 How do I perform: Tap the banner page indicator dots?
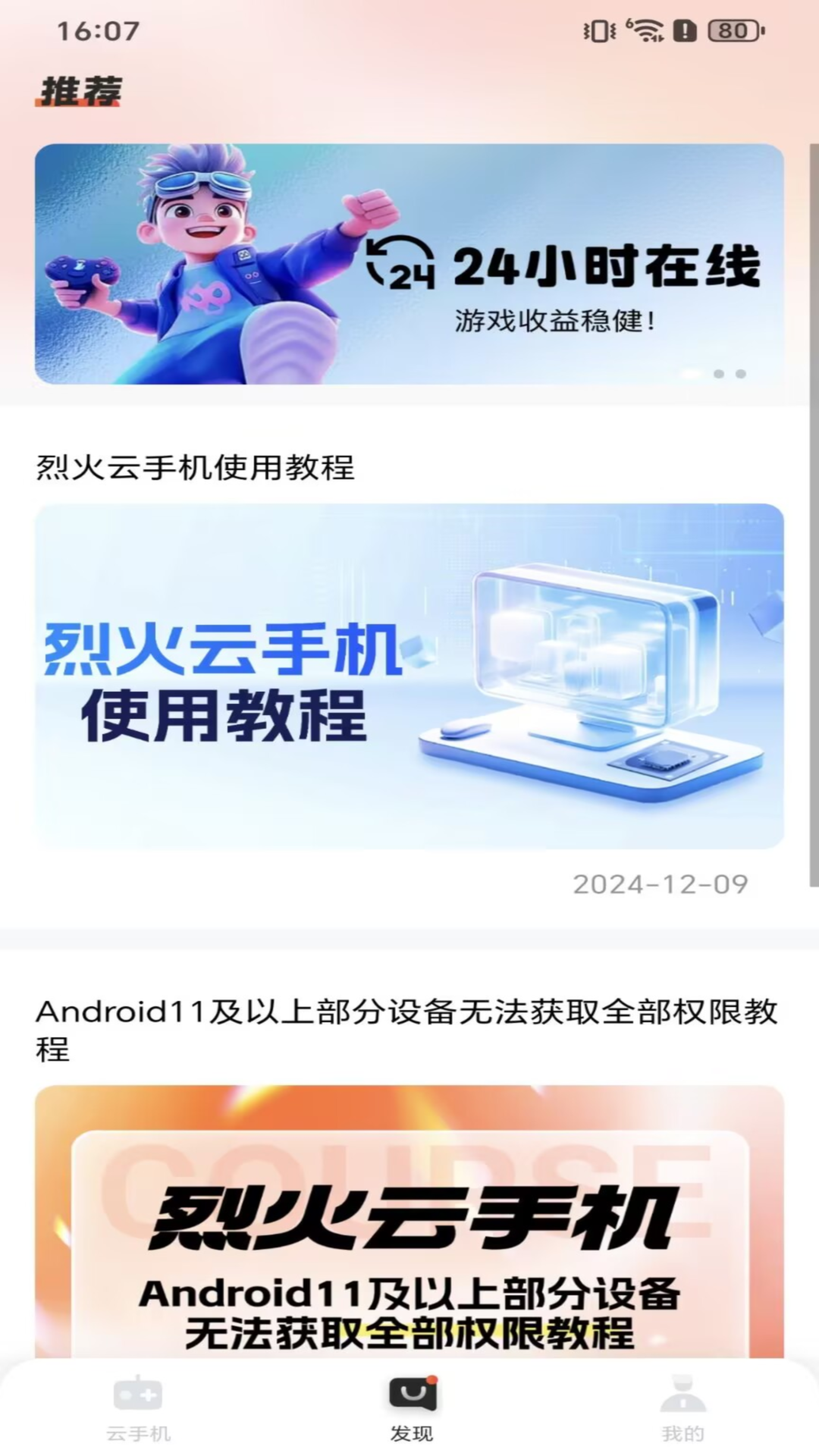coord(714,374)
